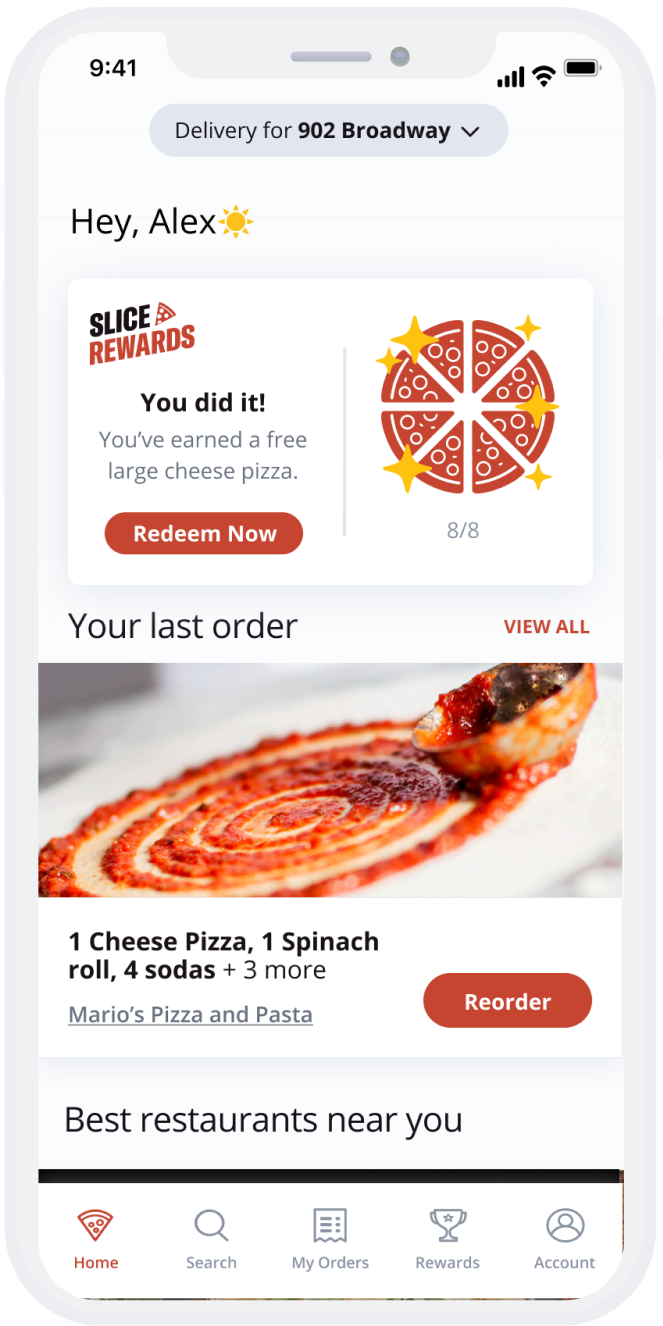Screen dimensions: 663x1326
Task: Open the My Orders tab
Action: coord(330,1238)
